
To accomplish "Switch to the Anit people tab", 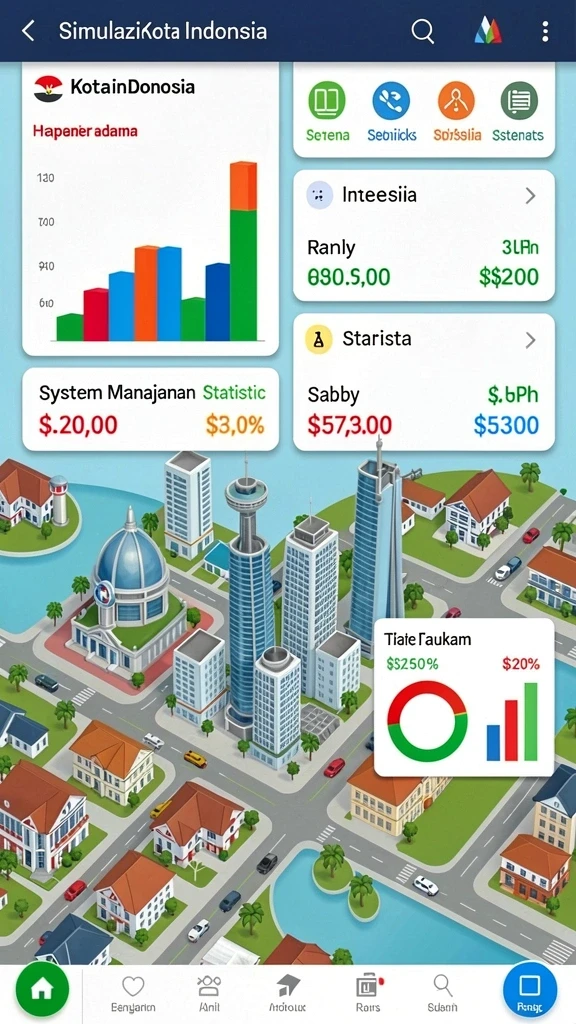I will click(210, 994).
